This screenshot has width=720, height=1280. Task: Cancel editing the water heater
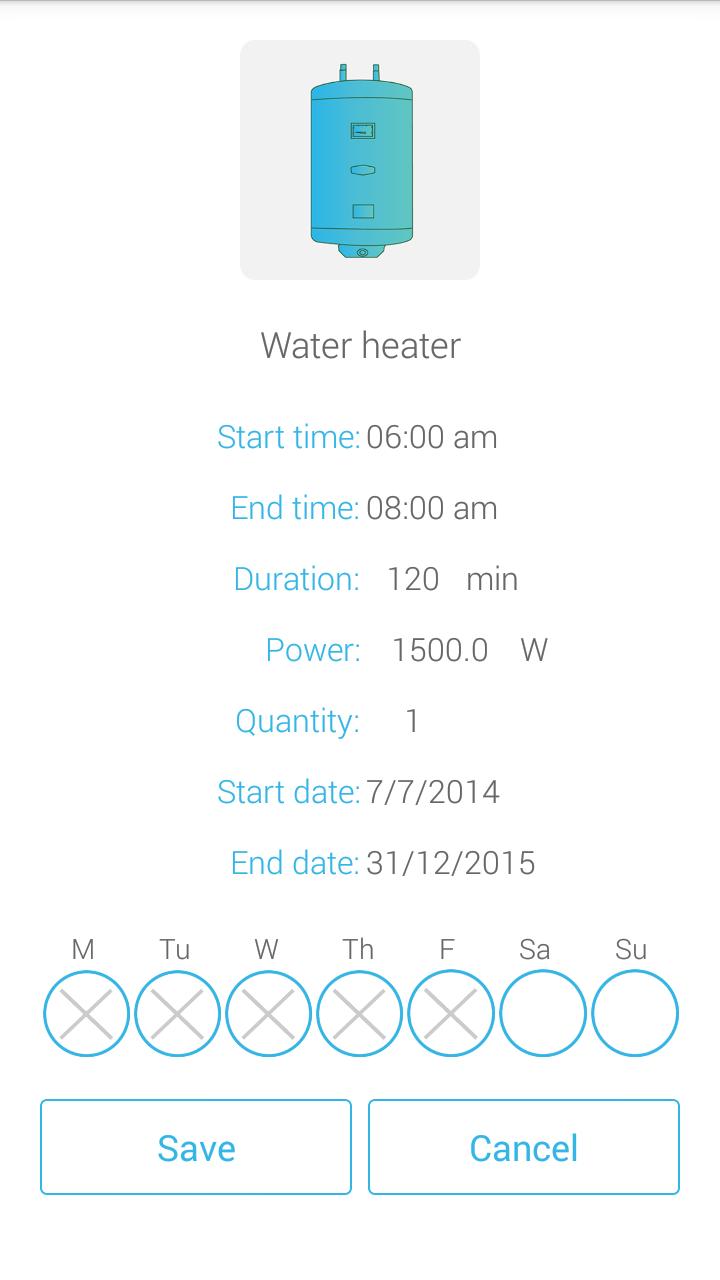click(524, 1147)
